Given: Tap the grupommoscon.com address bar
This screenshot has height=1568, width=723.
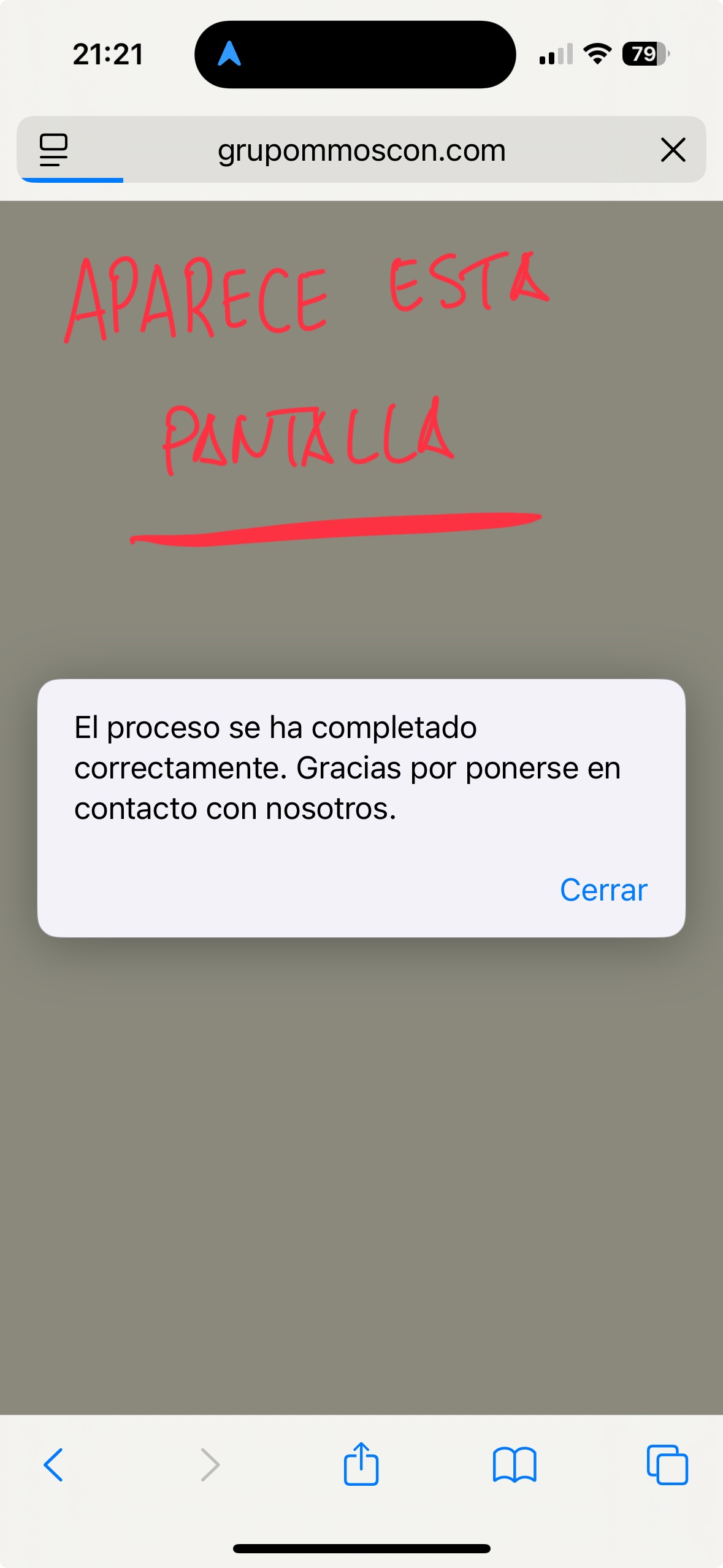Looking at the screenshot, I should click(x=361, y=150).
